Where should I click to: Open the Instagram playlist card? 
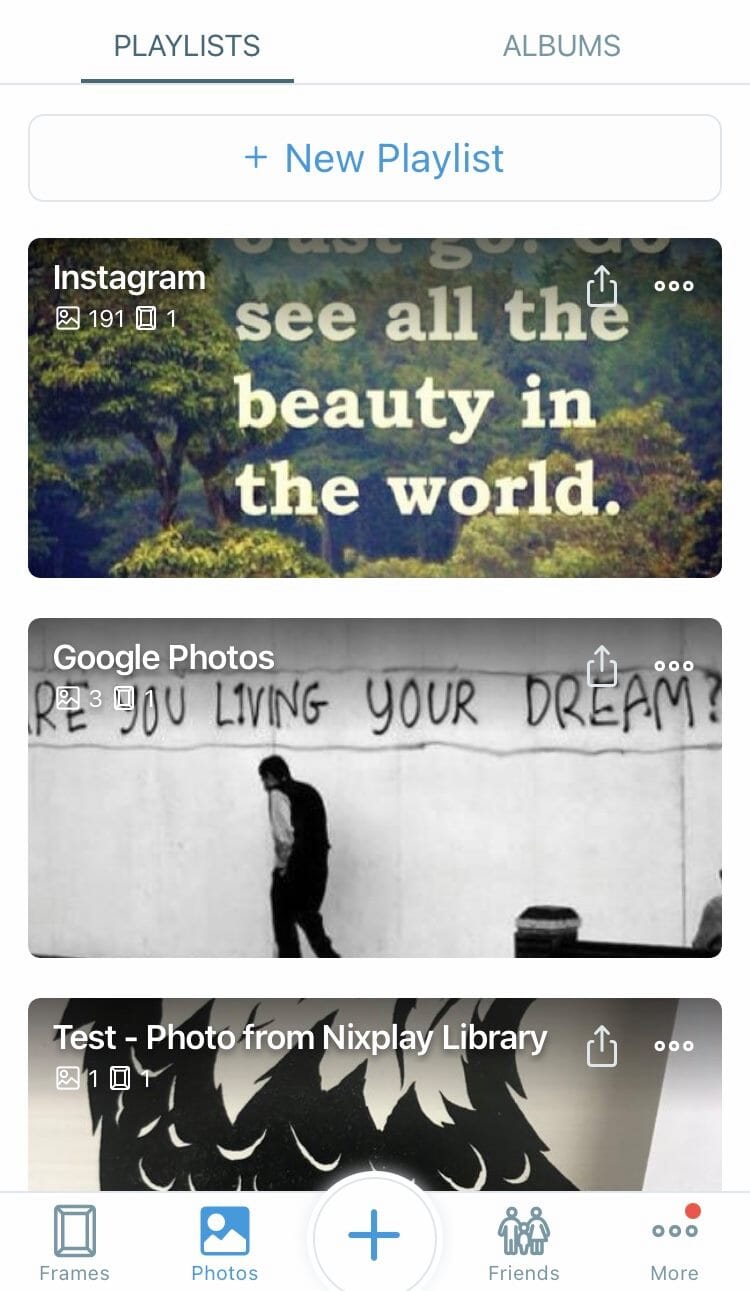click(375, 408)
